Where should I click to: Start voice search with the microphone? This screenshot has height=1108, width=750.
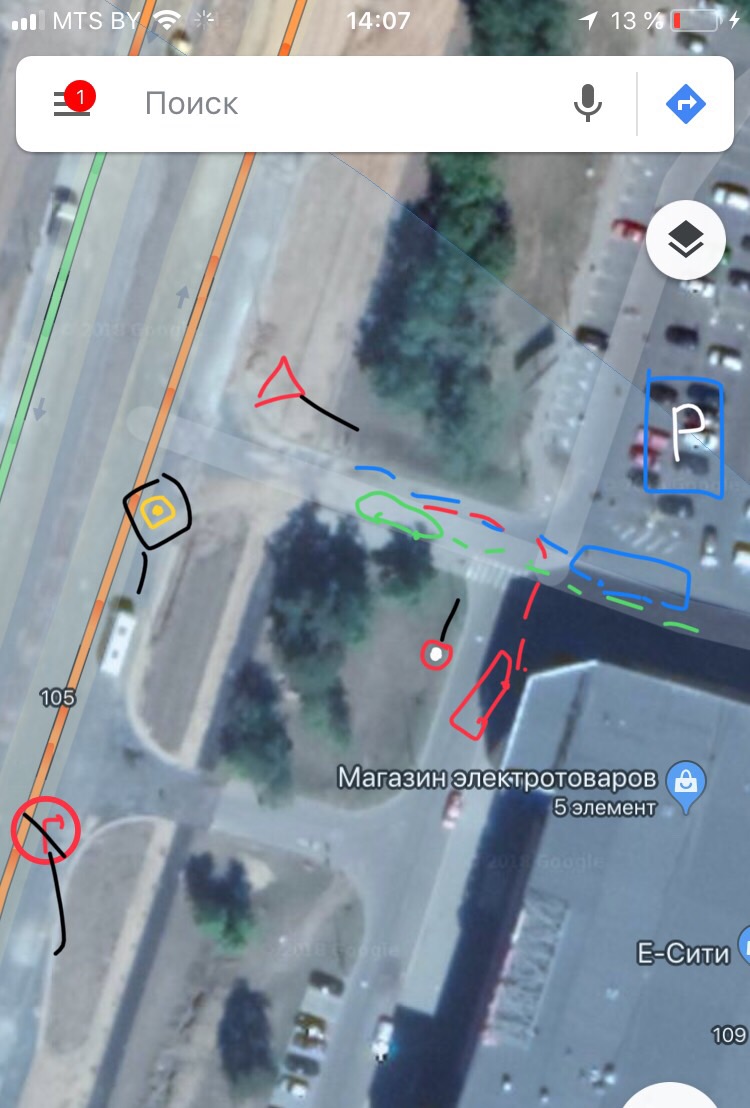point(588,104)
